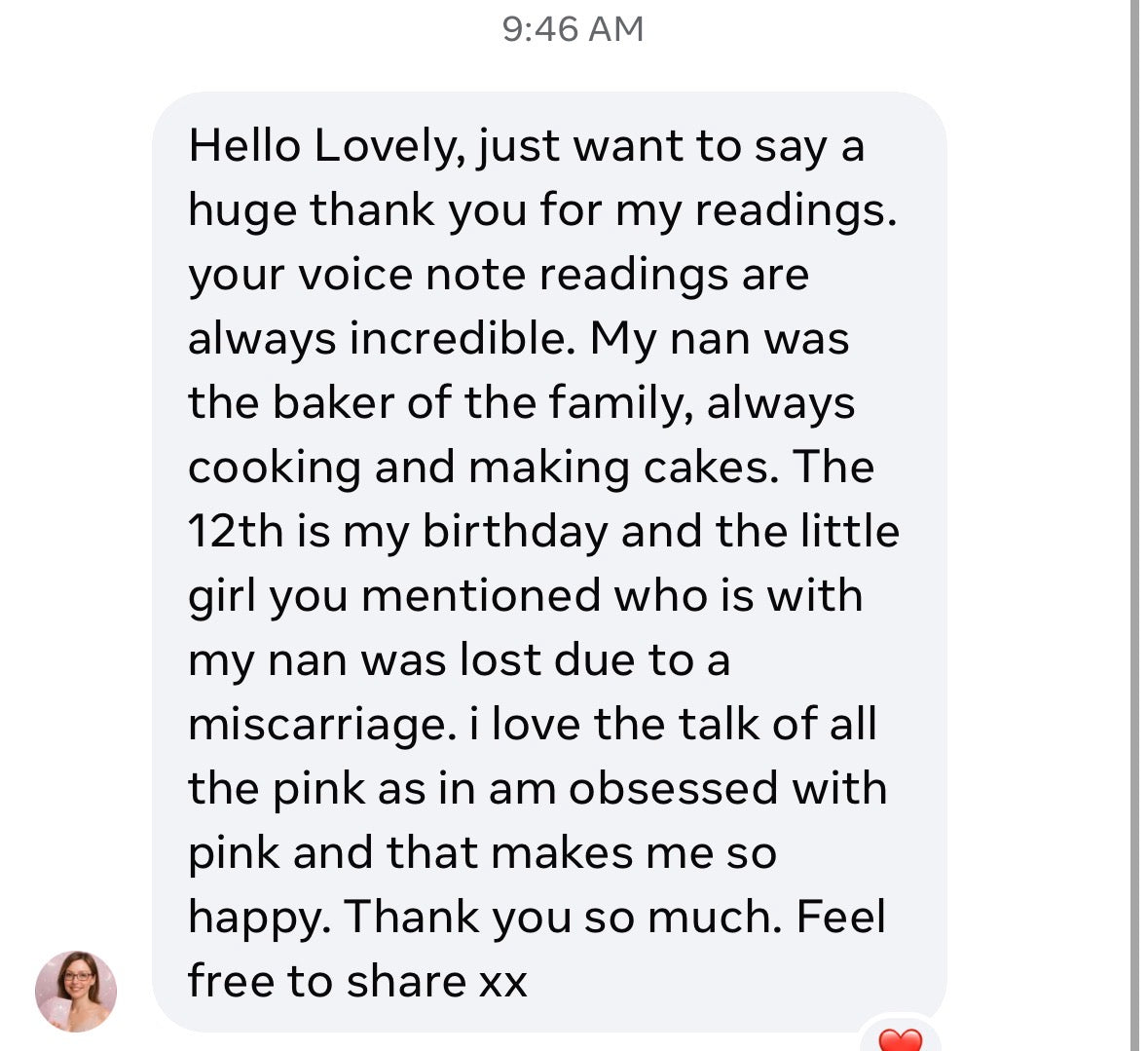View the heart reaction on the message

900,1038
